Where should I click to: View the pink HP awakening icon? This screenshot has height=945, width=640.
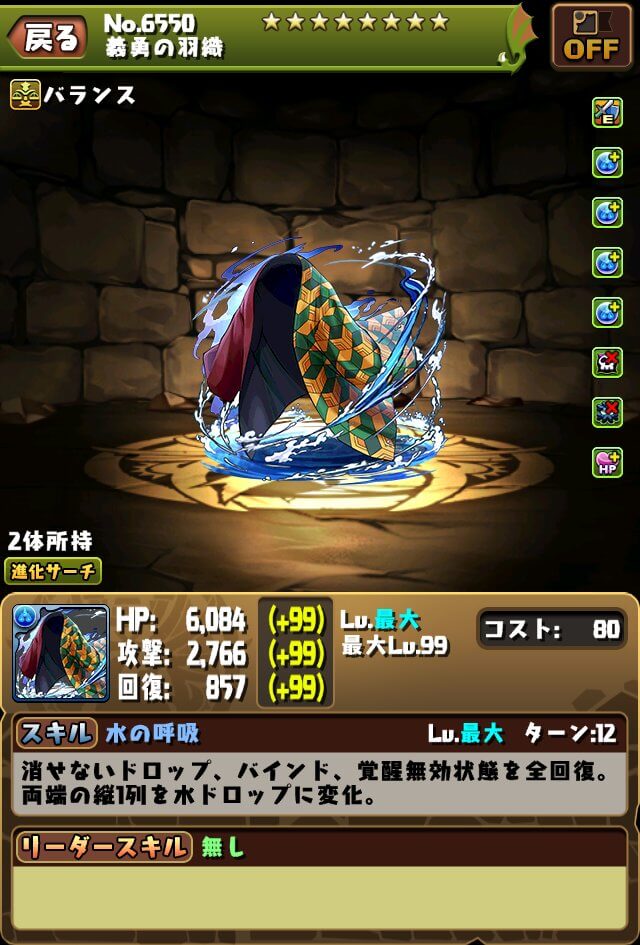click(x=607, y=462)
